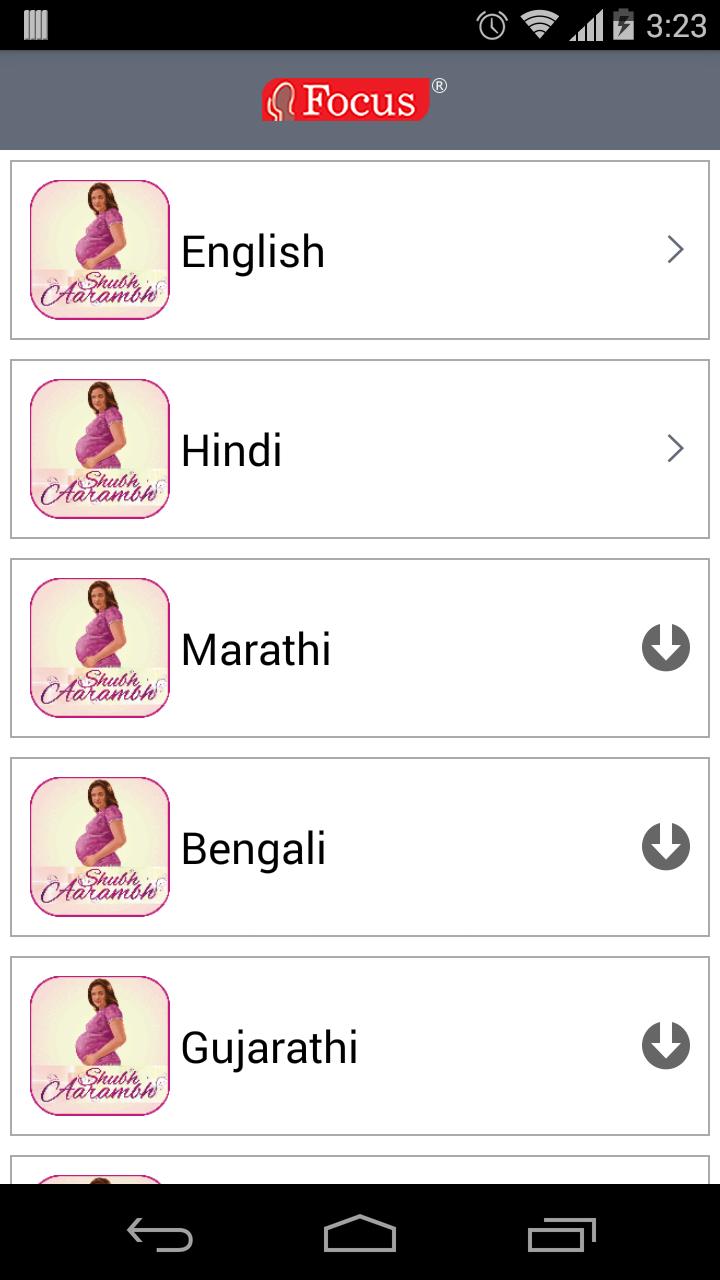Expand the Hindi entry via its chevron
This screenshot has height=1280, width=720.
click(675, 448)
